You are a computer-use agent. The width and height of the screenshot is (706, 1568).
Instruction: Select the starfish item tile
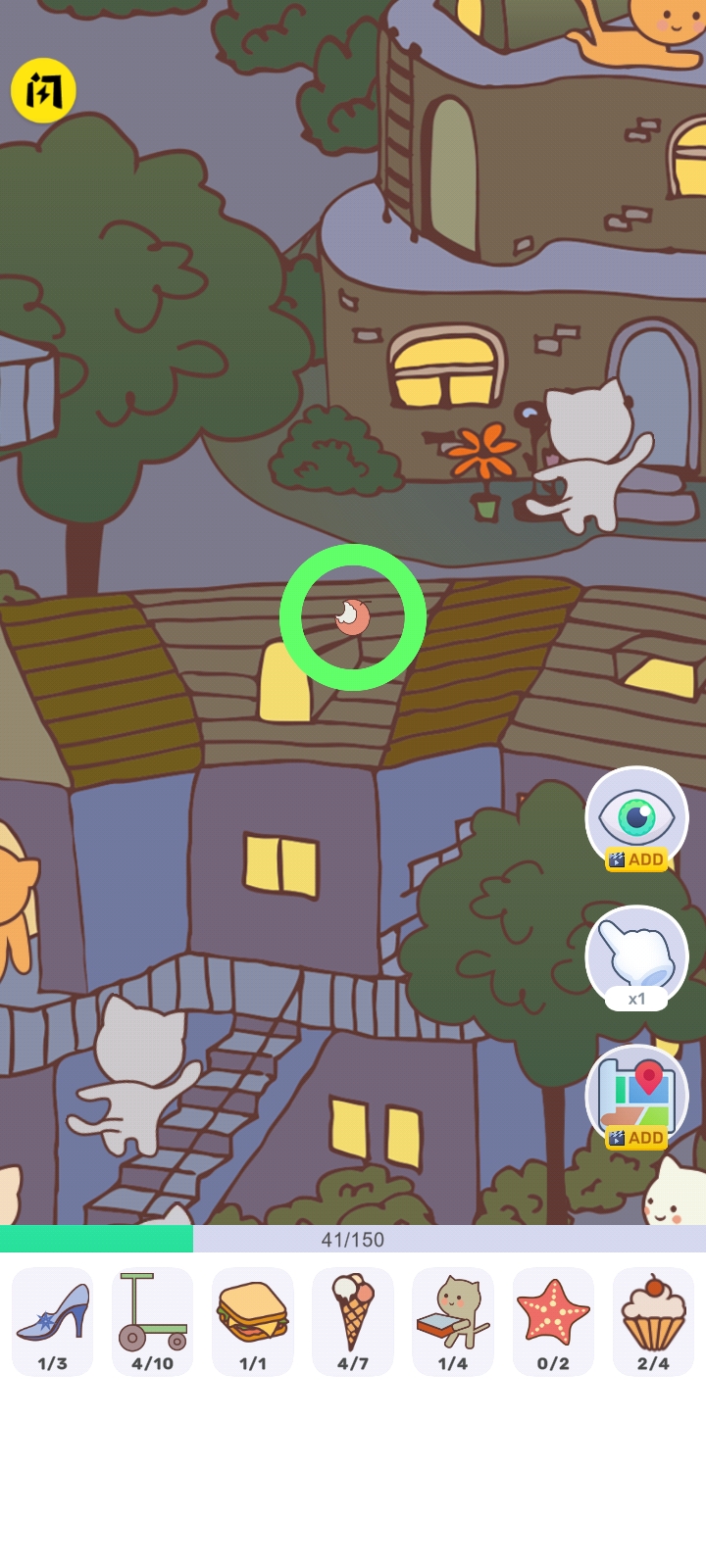pos(553,1321)
